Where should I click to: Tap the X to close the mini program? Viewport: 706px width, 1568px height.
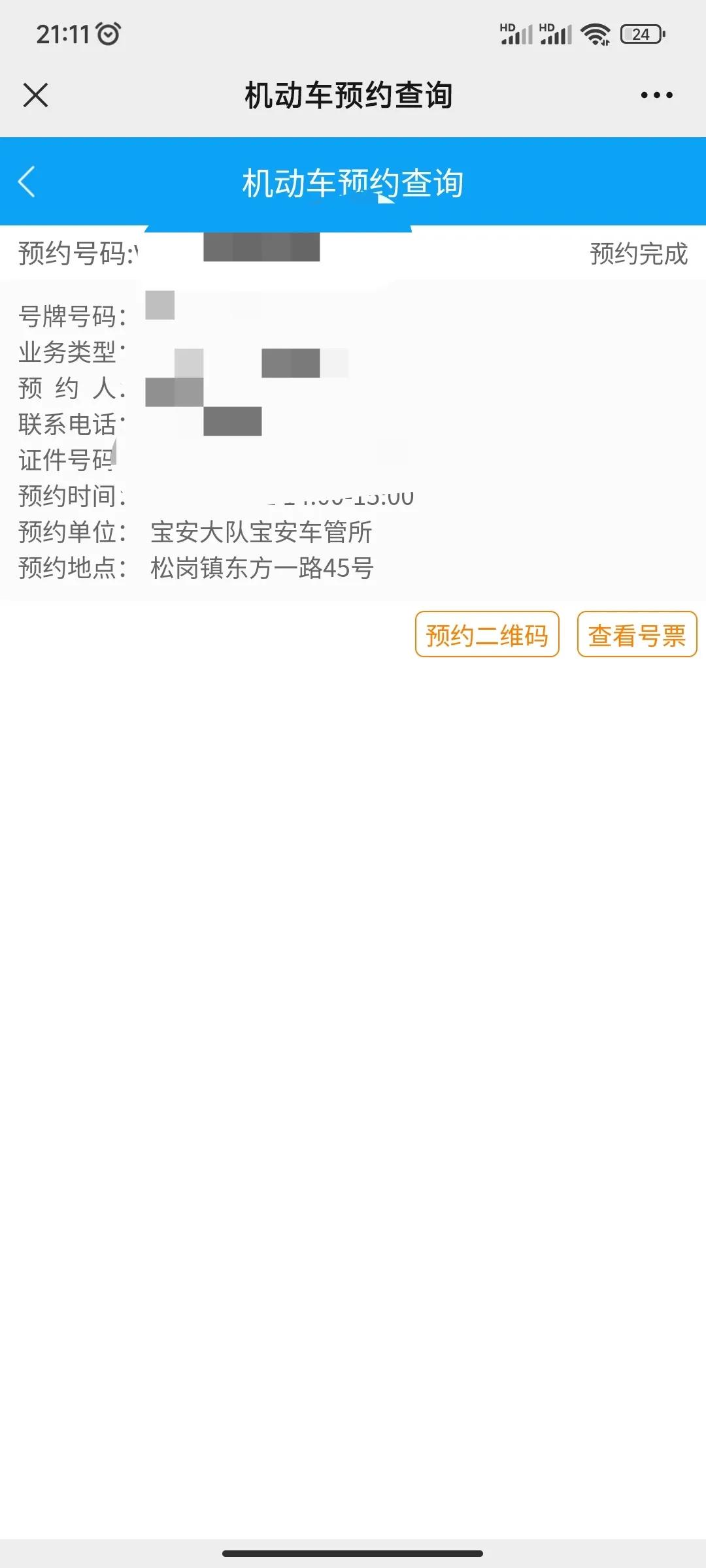click(x=36, y=95)
